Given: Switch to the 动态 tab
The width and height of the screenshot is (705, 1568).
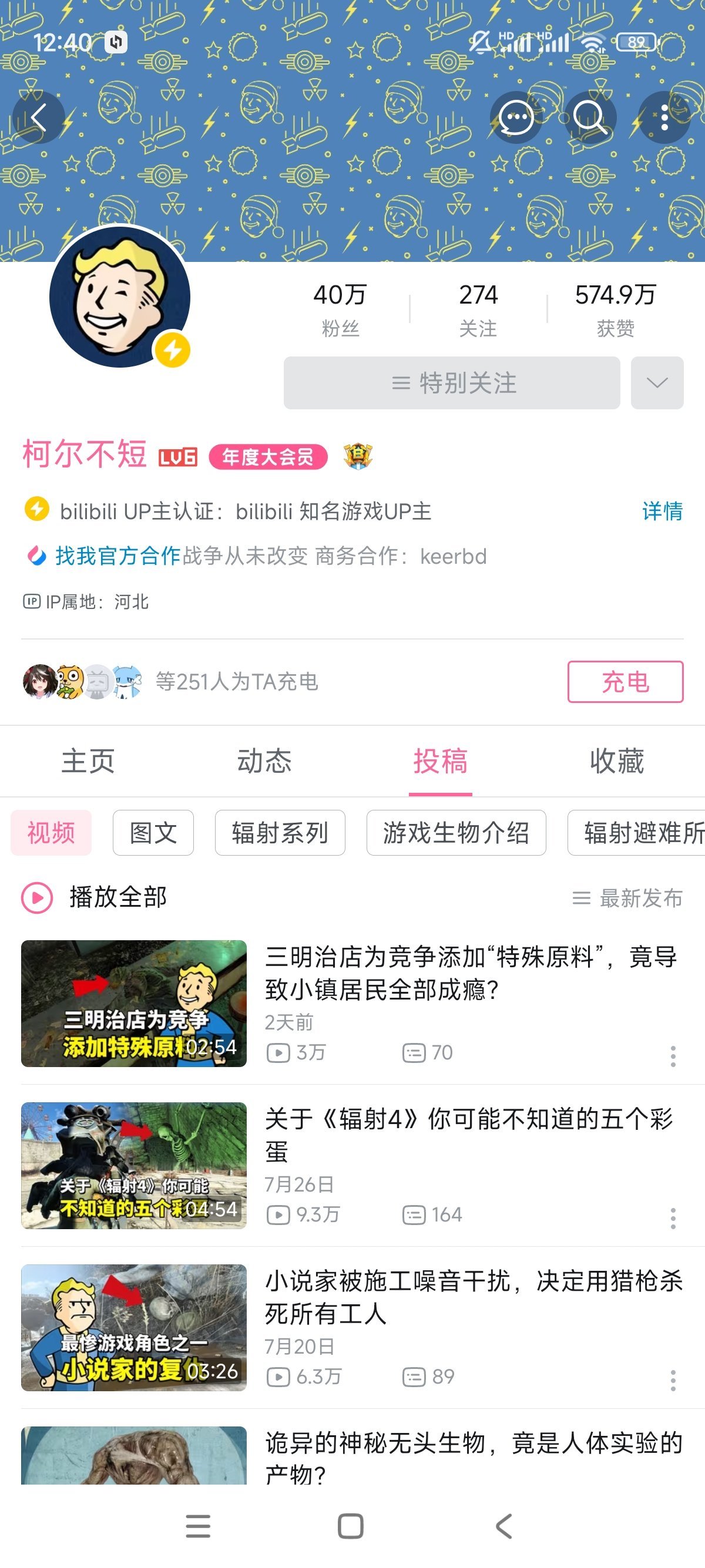Looking at the screenshot, I should pyautogui.click(x=264, y=761).
